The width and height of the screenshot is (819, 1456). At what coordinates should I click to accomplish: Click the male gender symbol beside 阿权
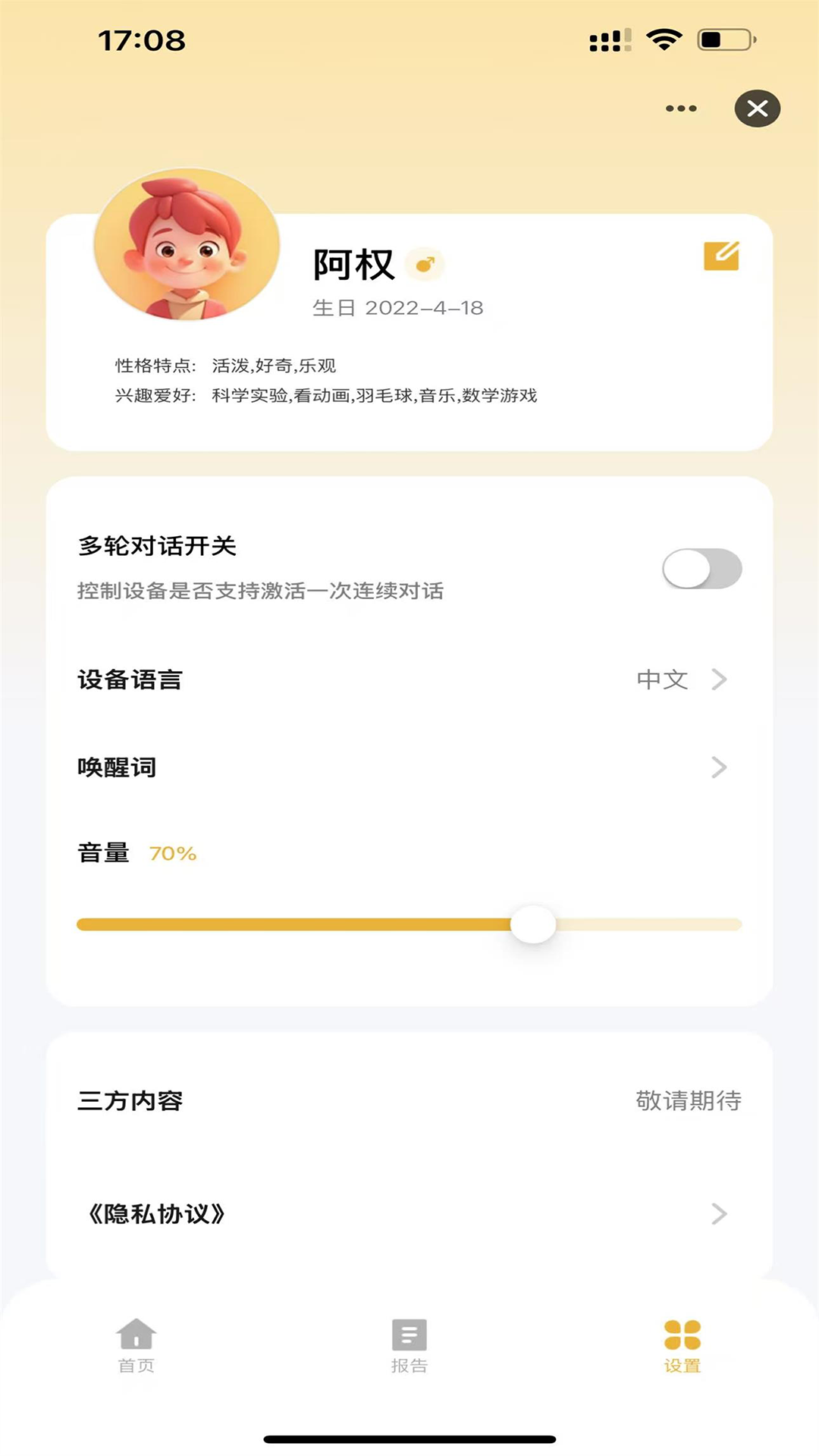[425, 262]
